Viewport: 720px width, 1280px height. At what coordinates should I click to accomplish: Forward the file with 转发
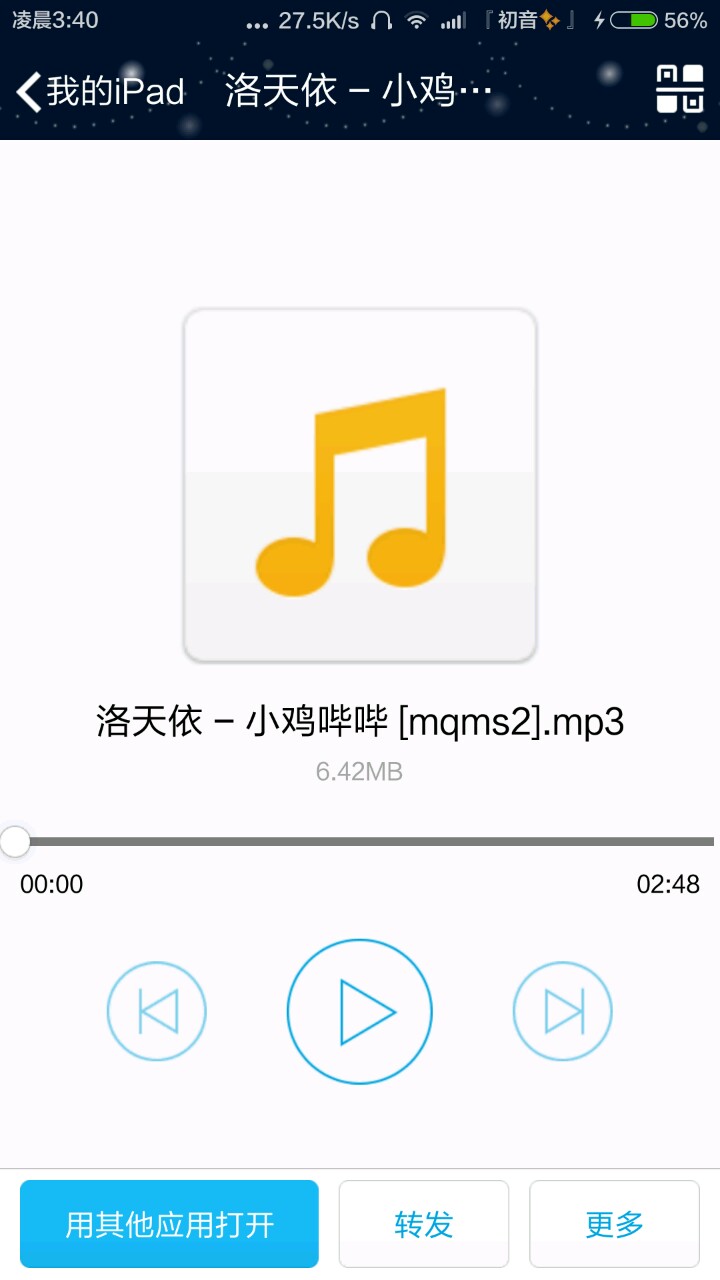[424, 1224]
